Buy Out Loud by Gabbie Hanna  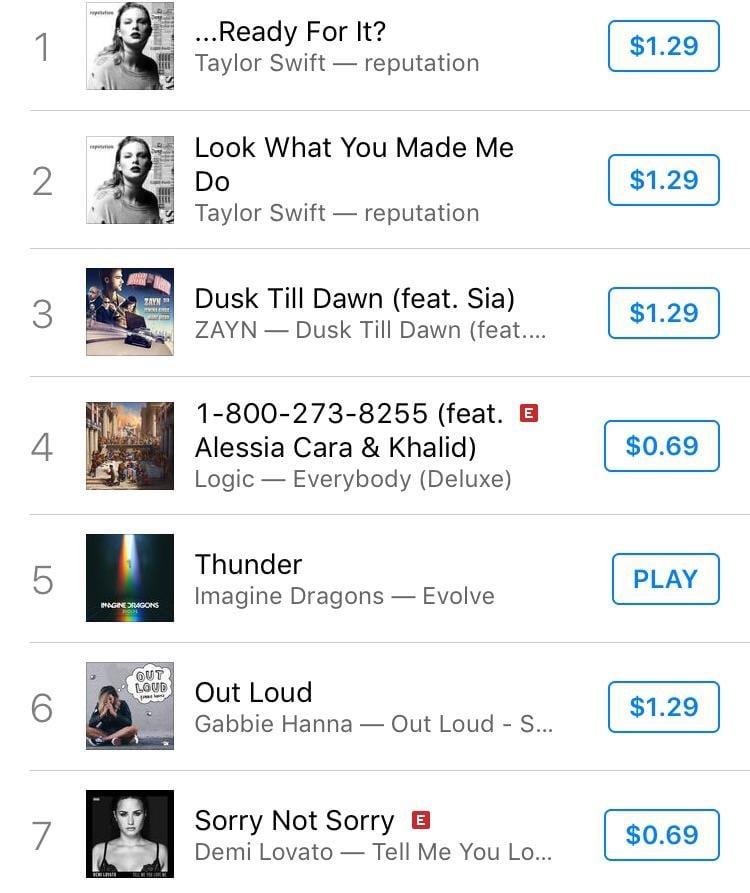[x=663, y=707]
